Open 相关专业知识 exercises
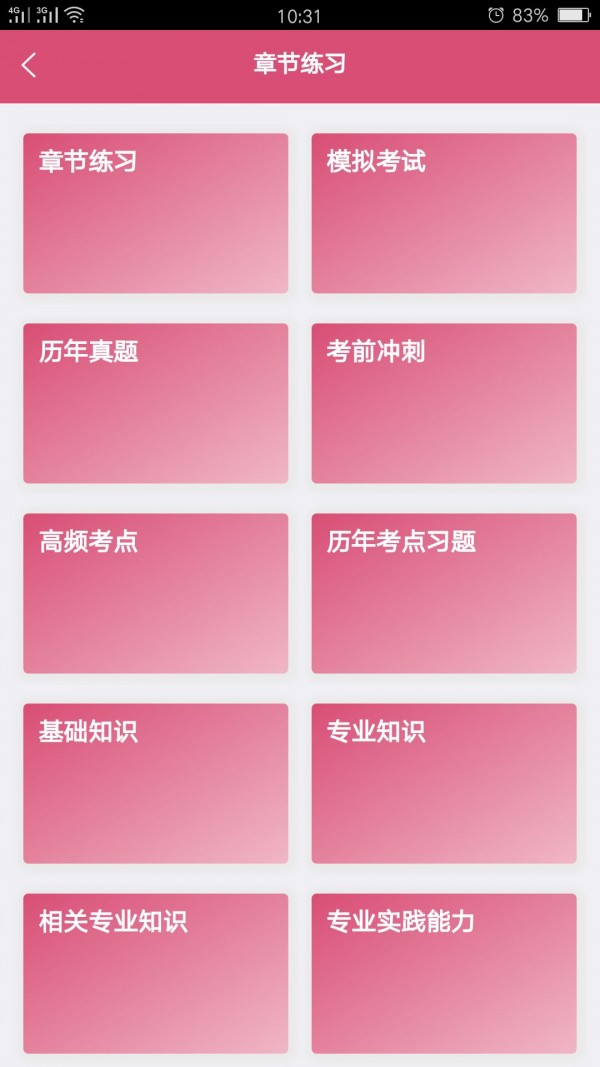The width and height of the screenshot is (600, 1067). [x=155, y=973]
